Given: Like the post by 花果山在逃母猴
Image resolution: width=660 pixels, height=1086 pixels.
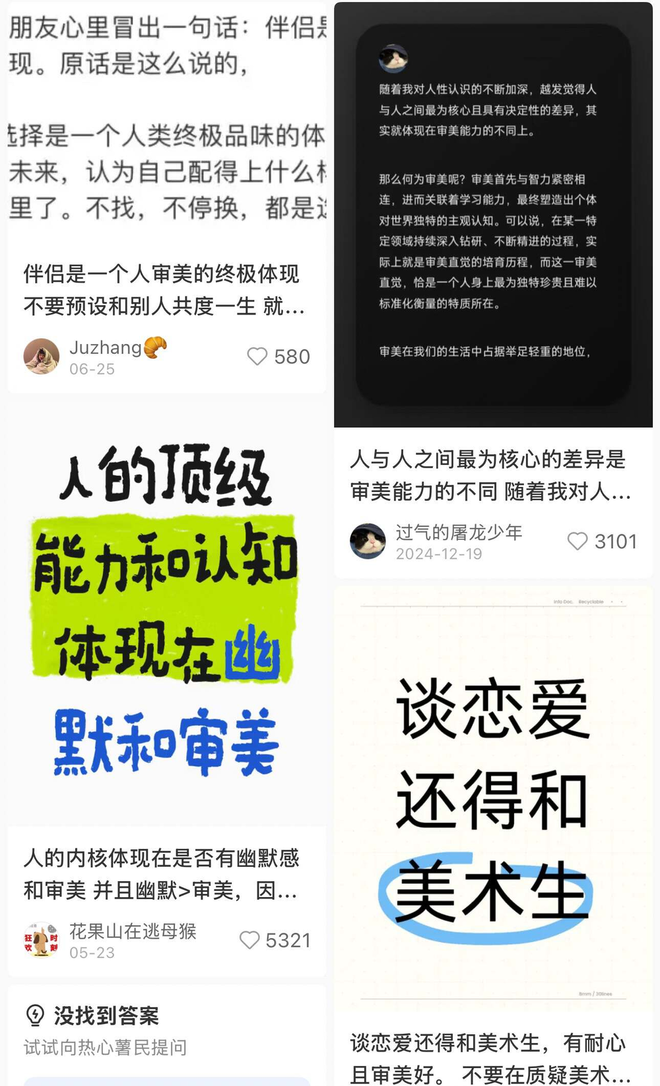Looking at the screenshot, I should 250,940.
